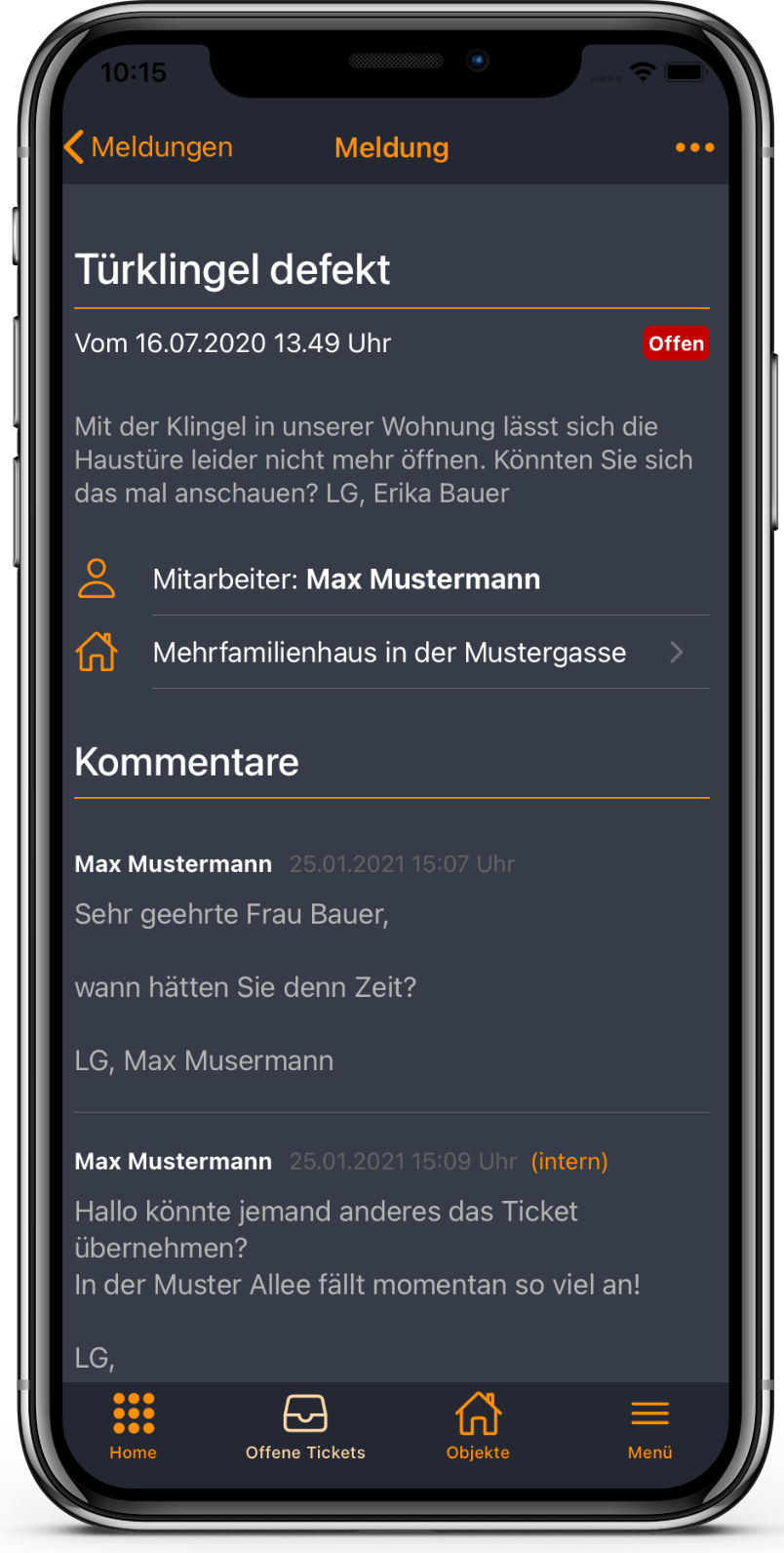
Task: Tap the (intern) label on second comment
Action: [x=569, y=1161]
